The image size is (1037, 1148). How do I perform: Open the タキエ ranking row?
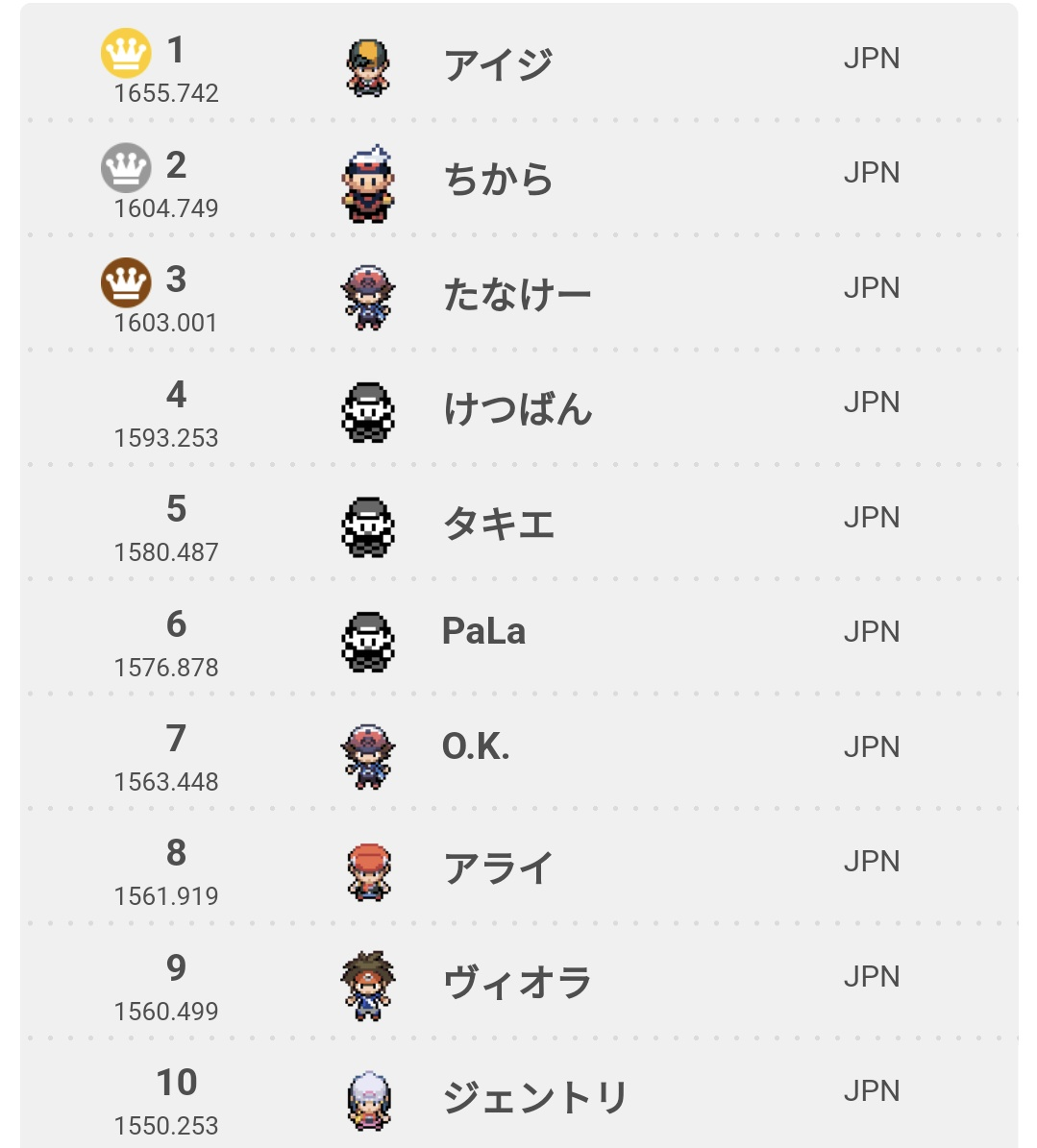pos(519,522)
